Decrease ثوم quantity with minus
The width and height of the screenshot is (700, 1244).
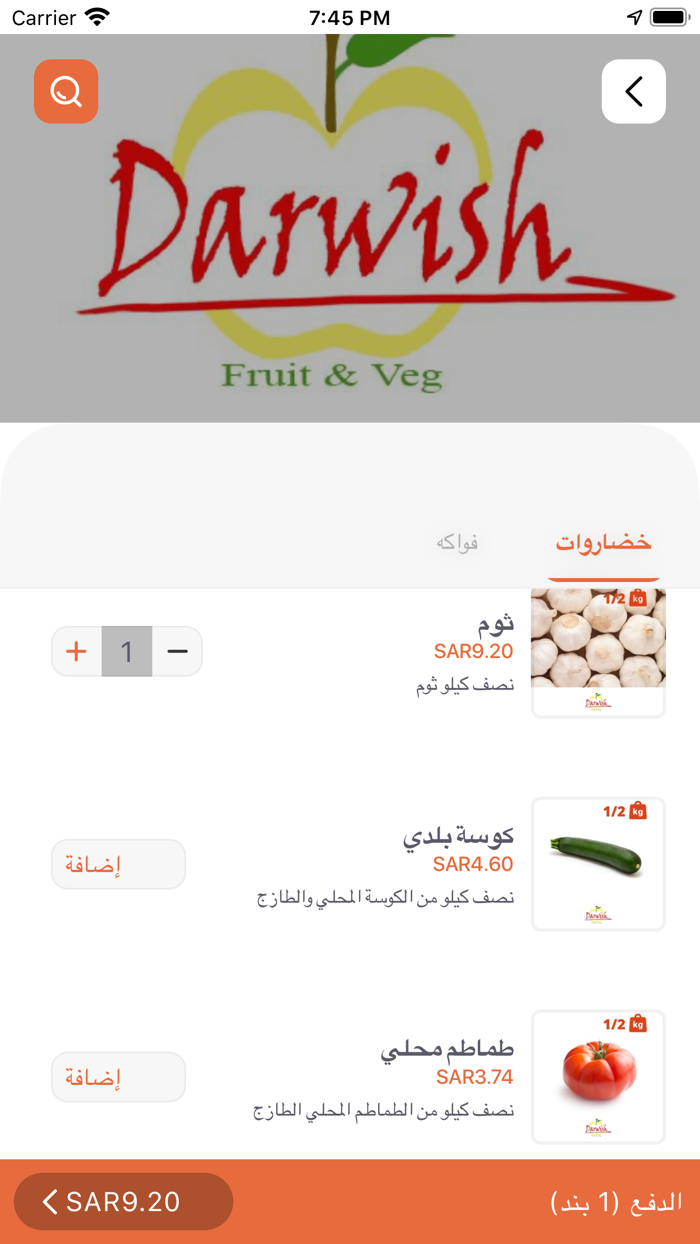(x=177, y=652)
